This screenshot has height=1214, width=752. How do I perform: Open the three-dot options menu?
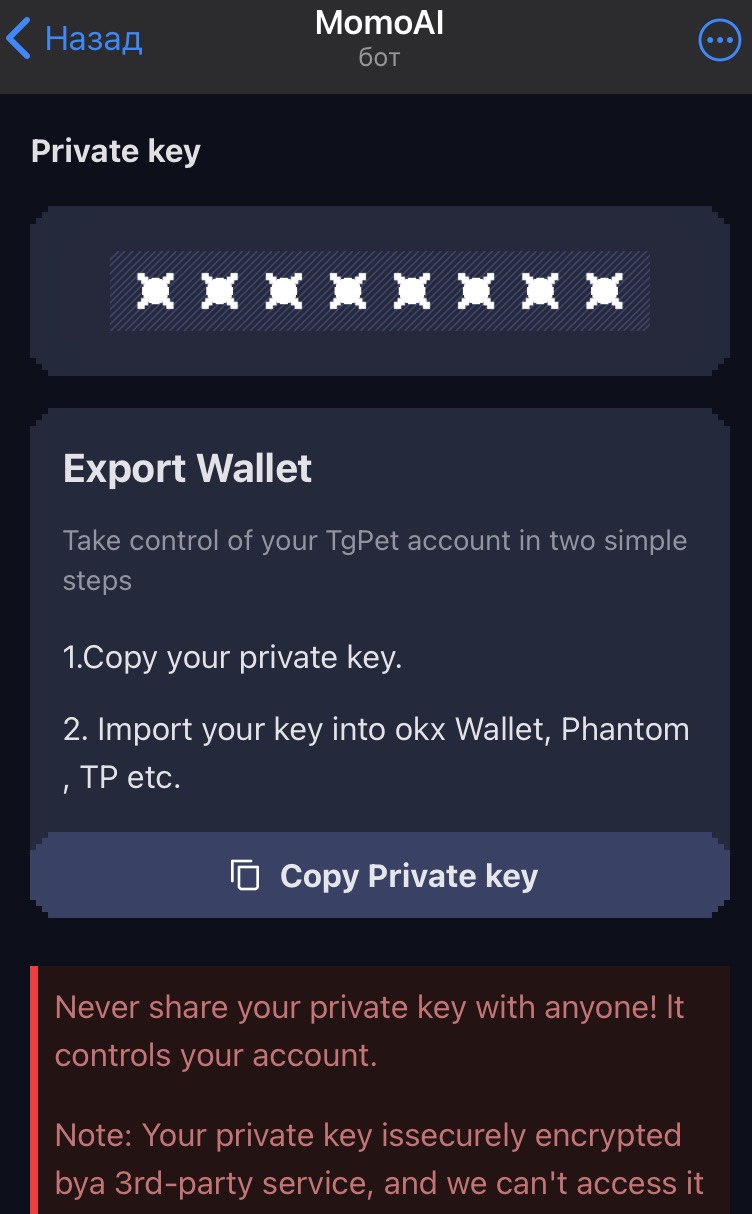click(718, 40)
